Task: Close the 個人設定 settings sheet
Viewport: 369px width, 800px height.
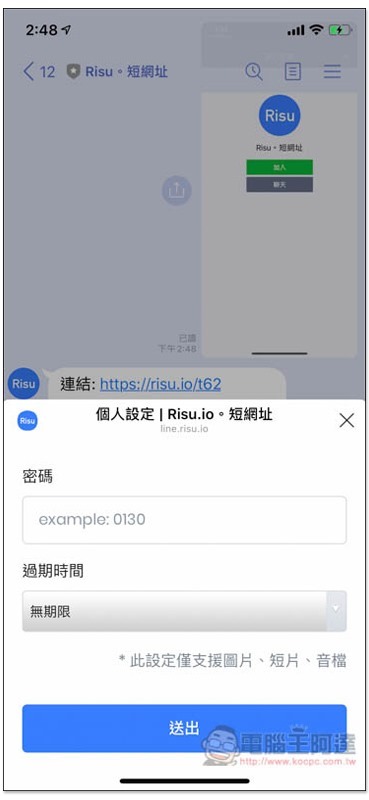Action: point(347,420)
